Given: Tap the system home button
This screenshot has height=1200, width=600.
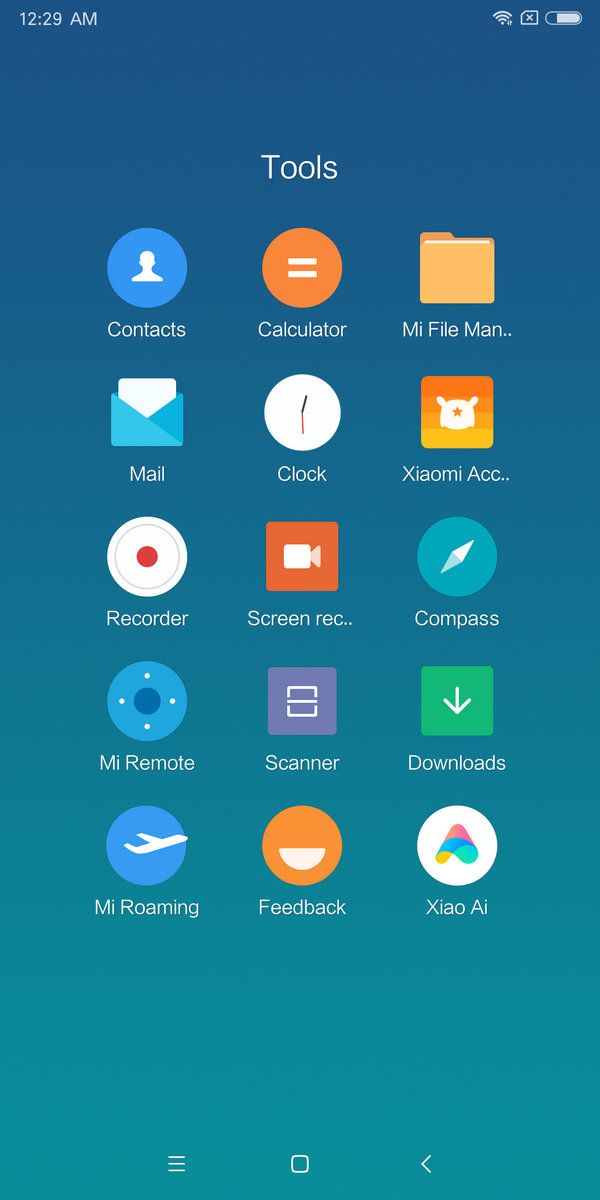Looking at the screenshot, I should [x=299, y=1163].
